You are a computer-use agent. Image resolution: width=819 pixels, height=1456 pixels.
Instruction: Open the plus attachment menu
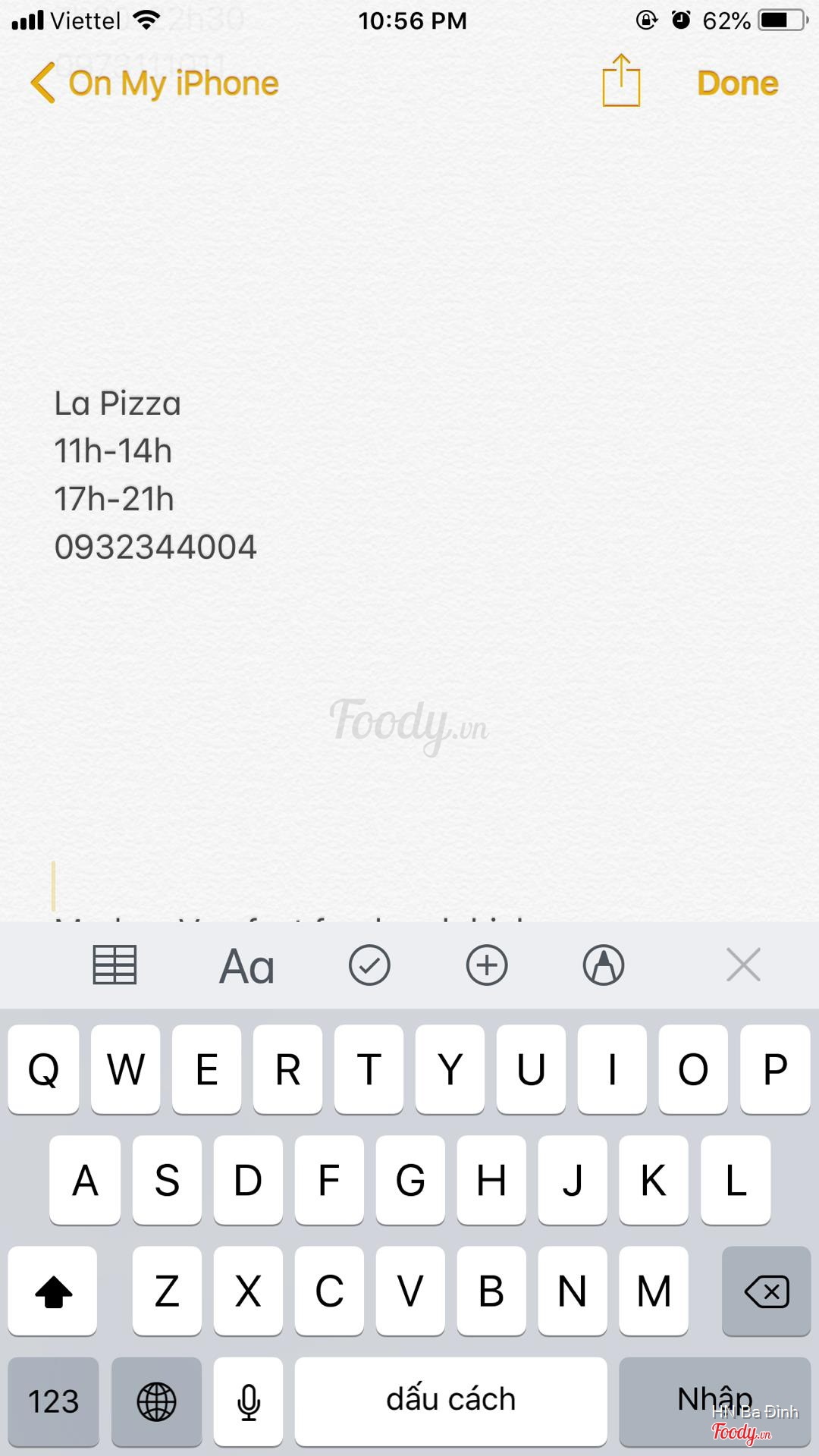click(x=486, y=965)
